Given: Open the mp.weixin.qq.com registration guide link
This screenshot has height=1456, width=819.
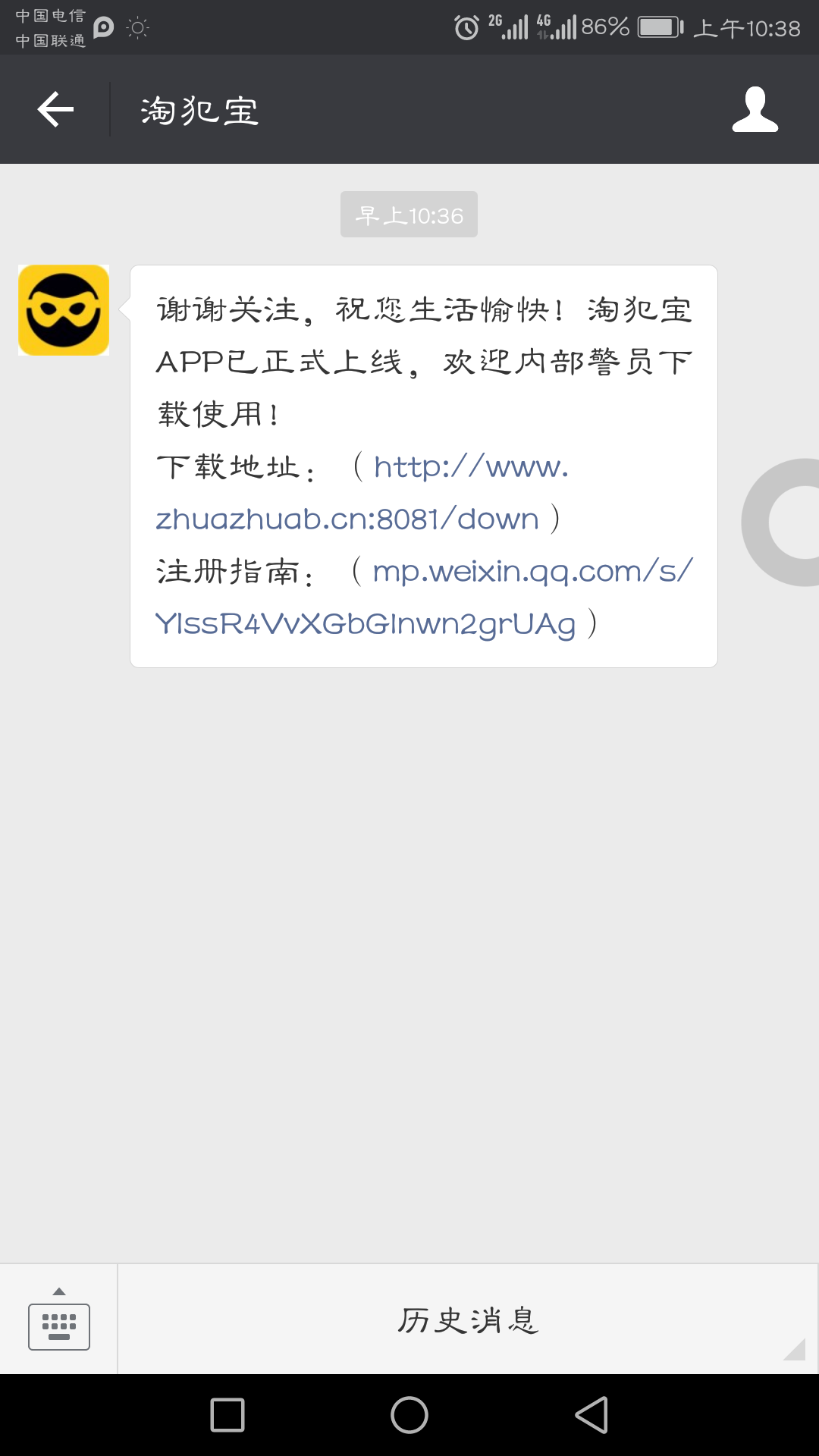Looking at the screenshot, I should pyautogui.click(x=423, y=598).
